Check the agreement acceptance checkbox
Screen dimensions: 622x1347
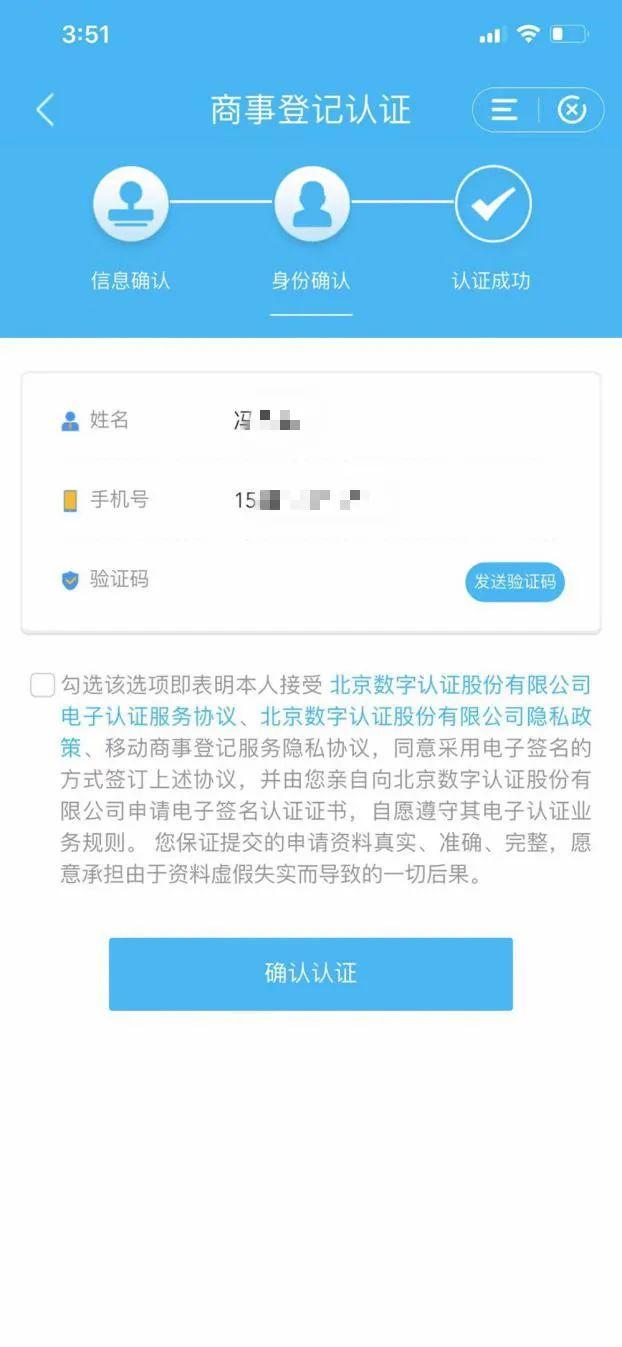point(43,686)
